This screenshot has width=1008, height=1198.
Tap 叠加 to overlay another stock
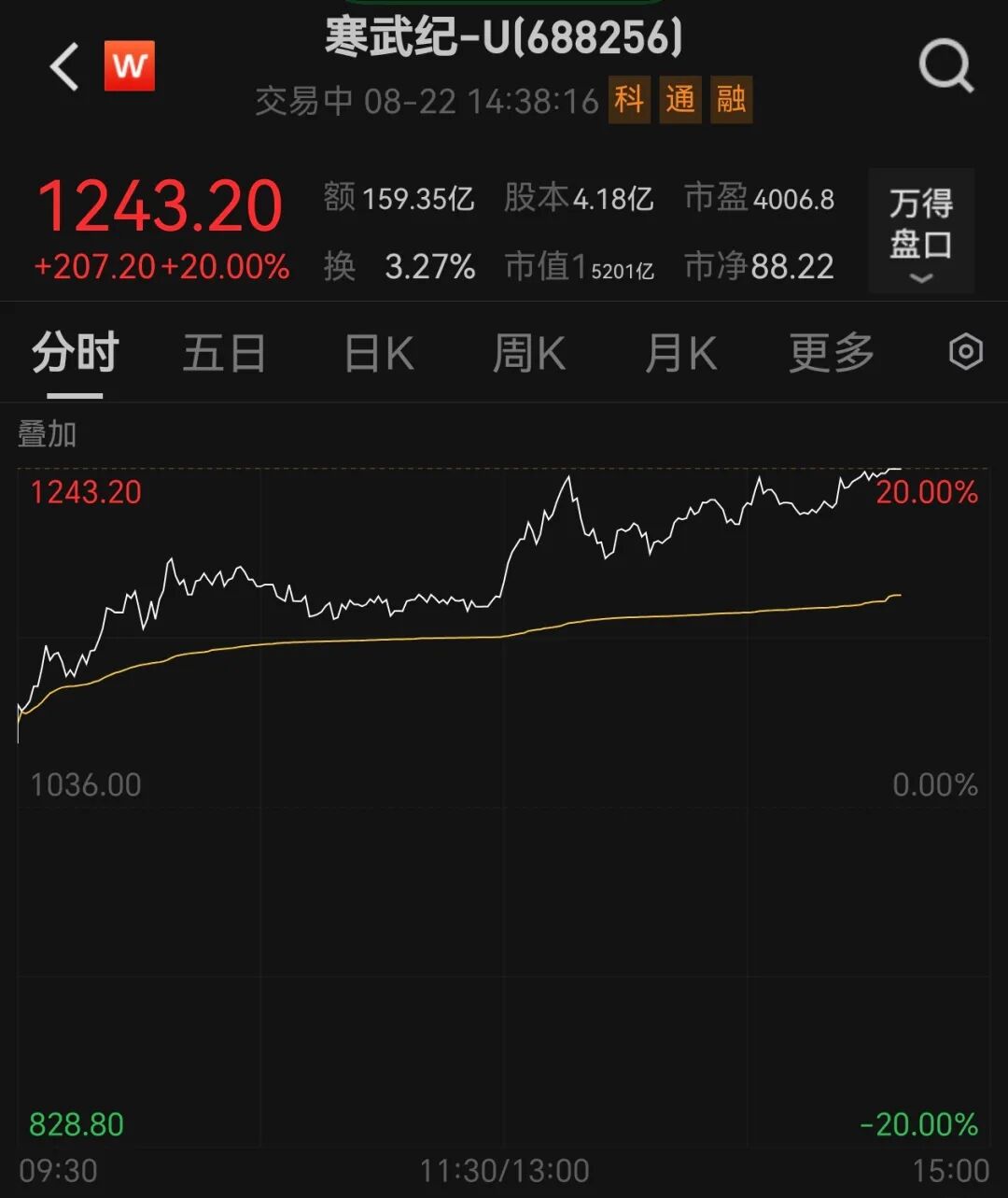click(x=48, y=434)
